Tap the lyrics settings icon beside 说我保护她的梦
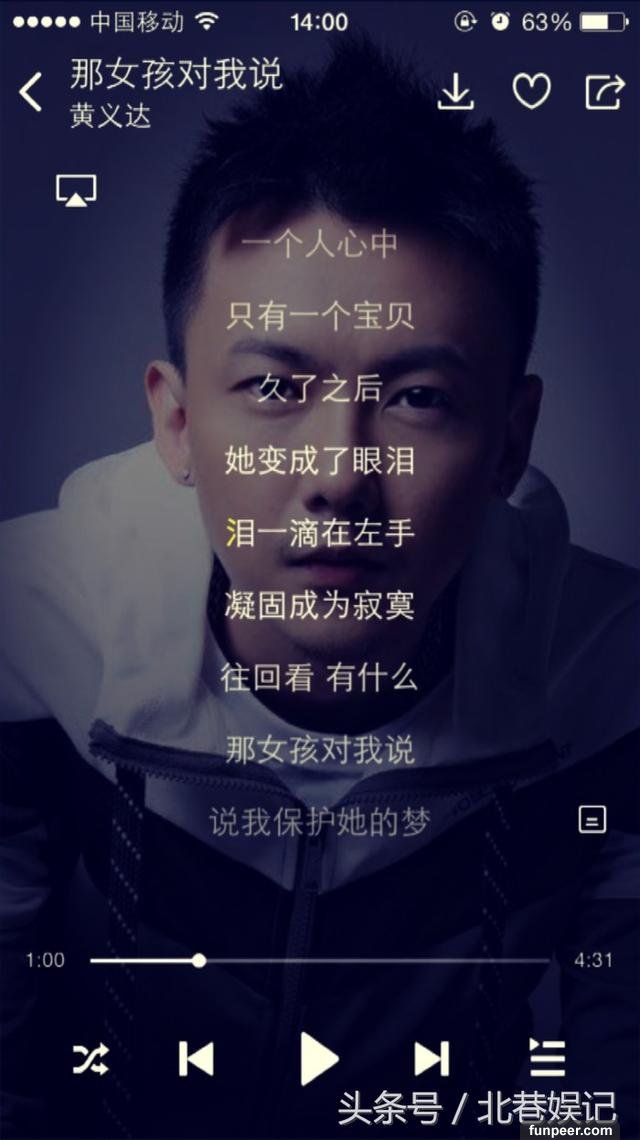 [592, 819]
